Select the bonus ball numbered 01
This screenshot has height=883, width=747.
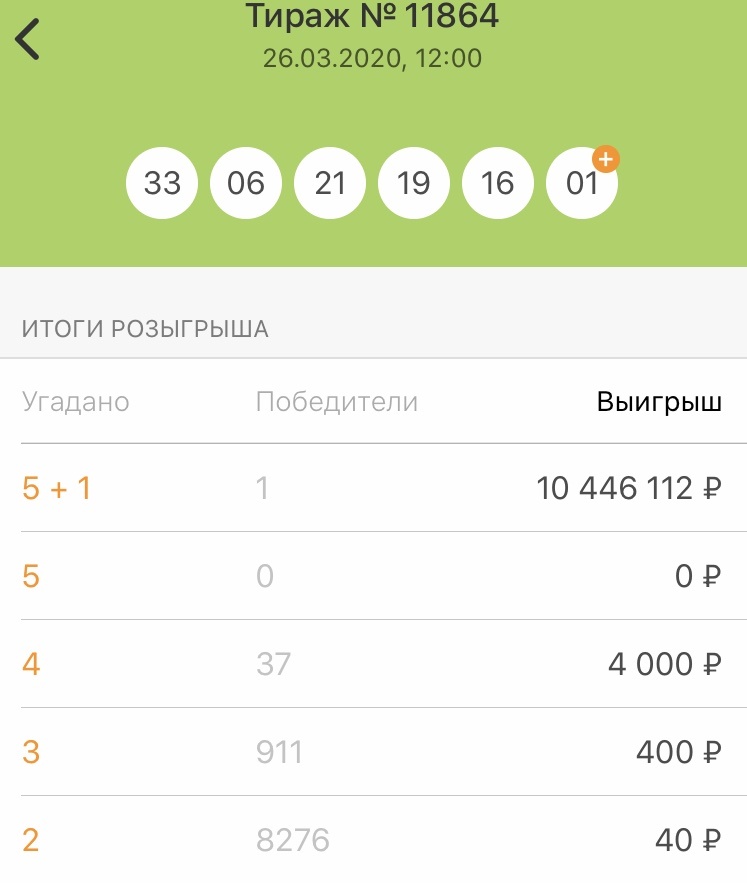[x=582, y=182]
